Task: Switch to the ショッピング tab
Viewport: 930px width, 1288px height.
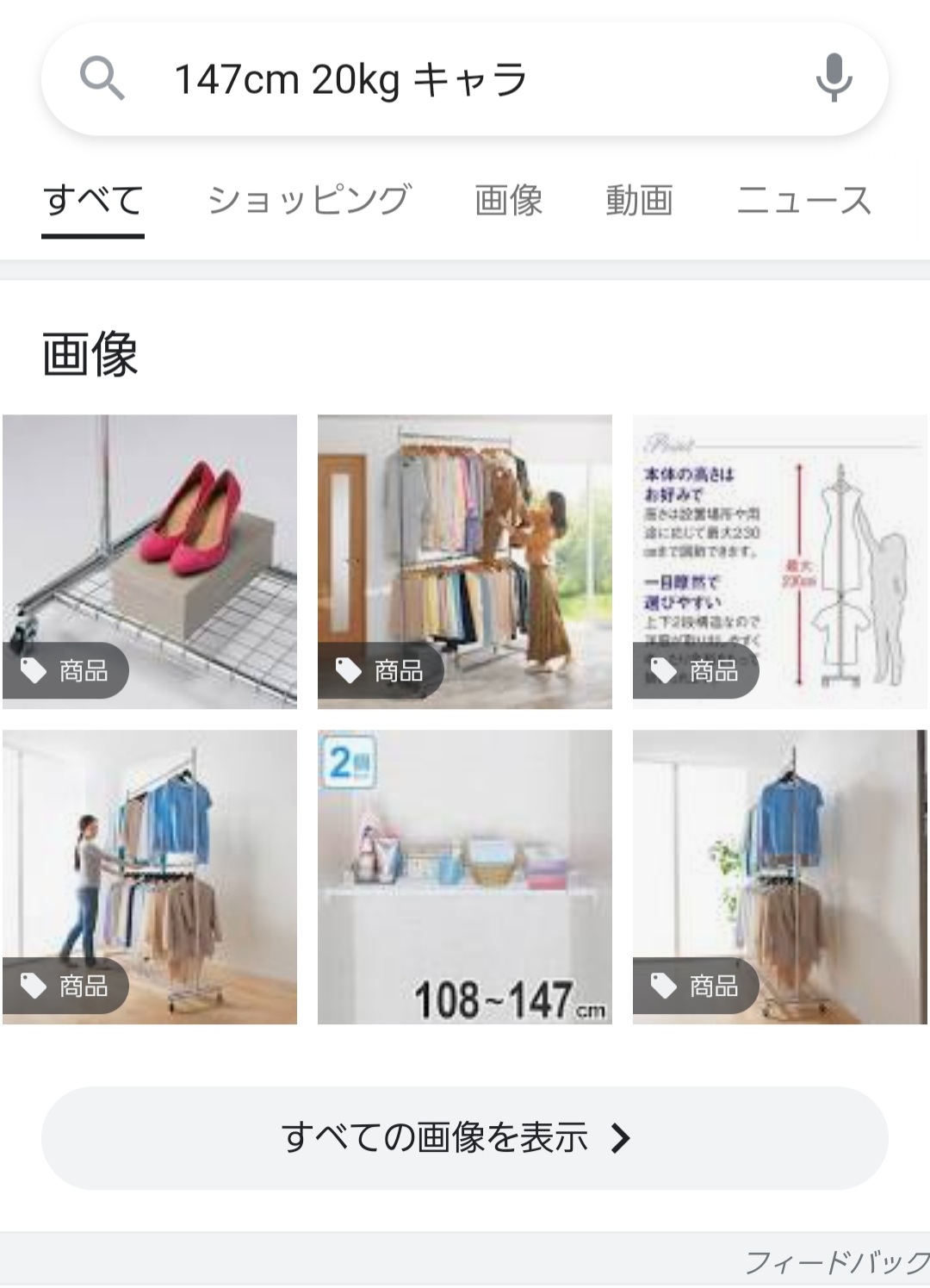Action: [309, 200]
